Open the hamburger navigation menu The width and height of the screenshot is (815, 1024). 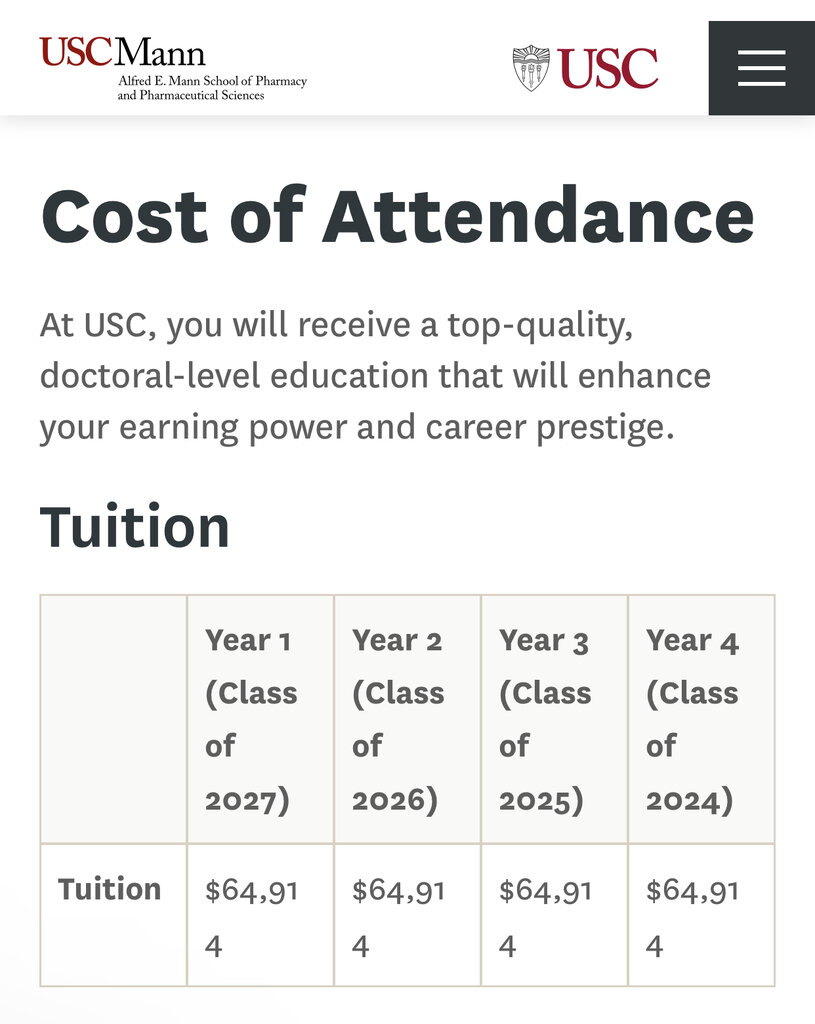pos(761,68)
